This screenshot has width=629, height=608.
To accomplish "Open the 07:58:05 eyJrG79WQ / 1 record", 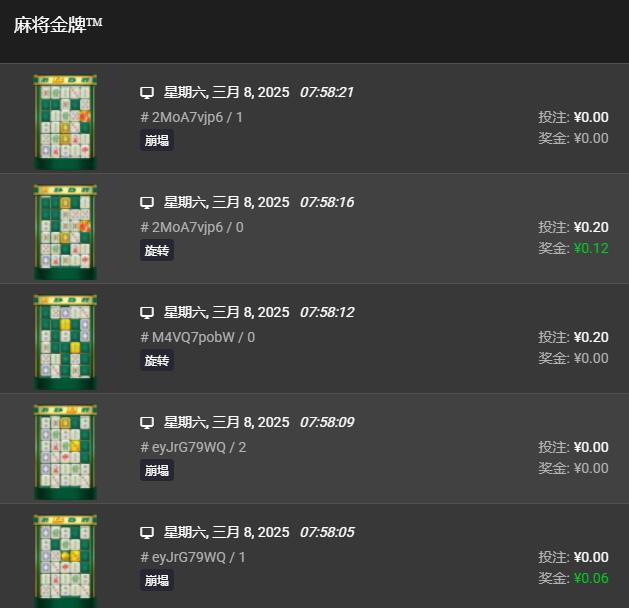I will click(314, 556).
